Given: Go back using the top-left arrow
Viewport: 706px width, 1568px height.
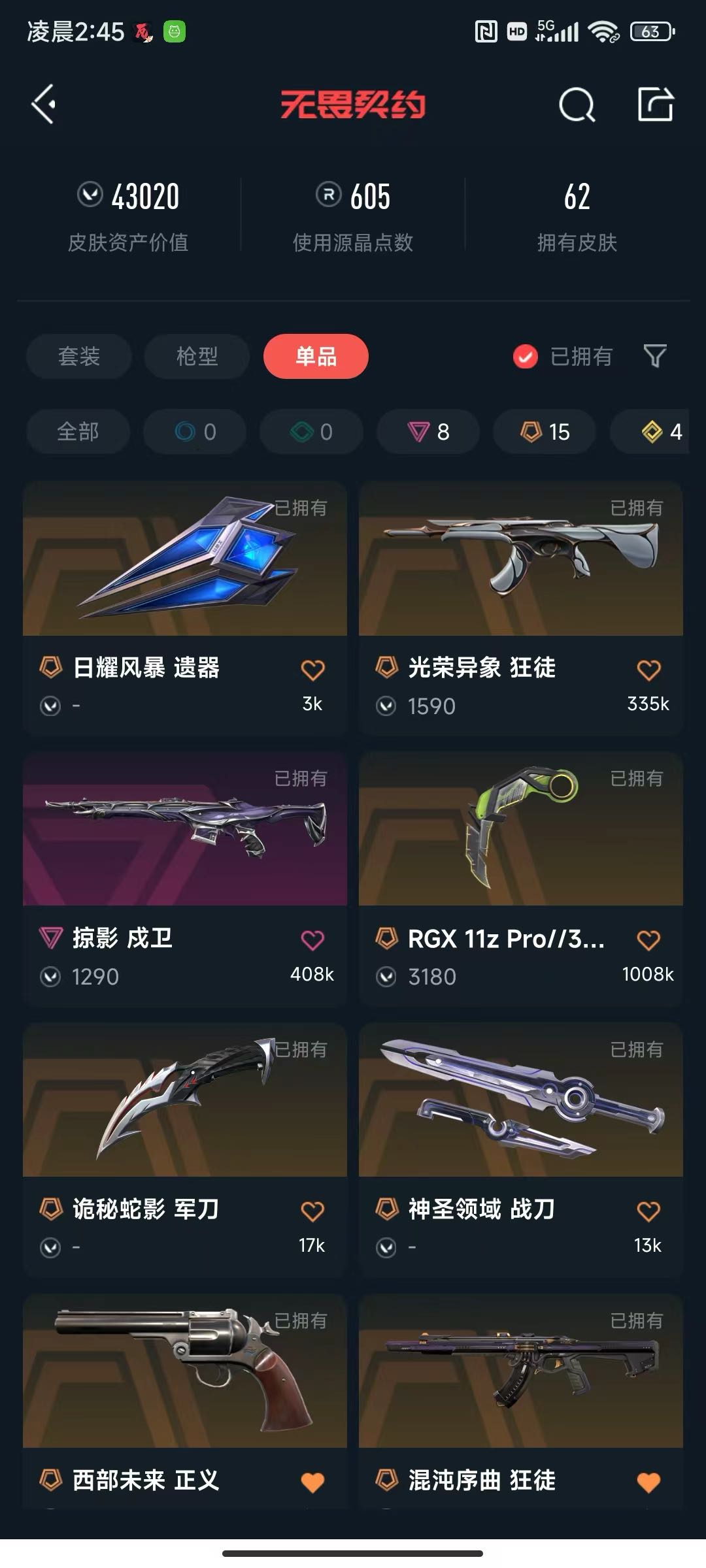Looking at the screenshot, I should click(44, 105).
